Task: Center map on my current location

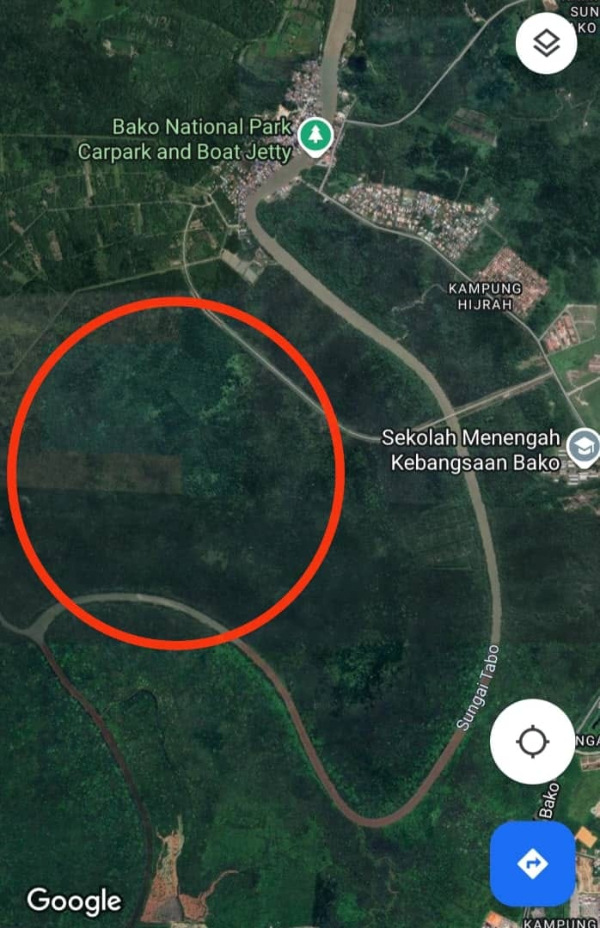Action: (532, 742)
